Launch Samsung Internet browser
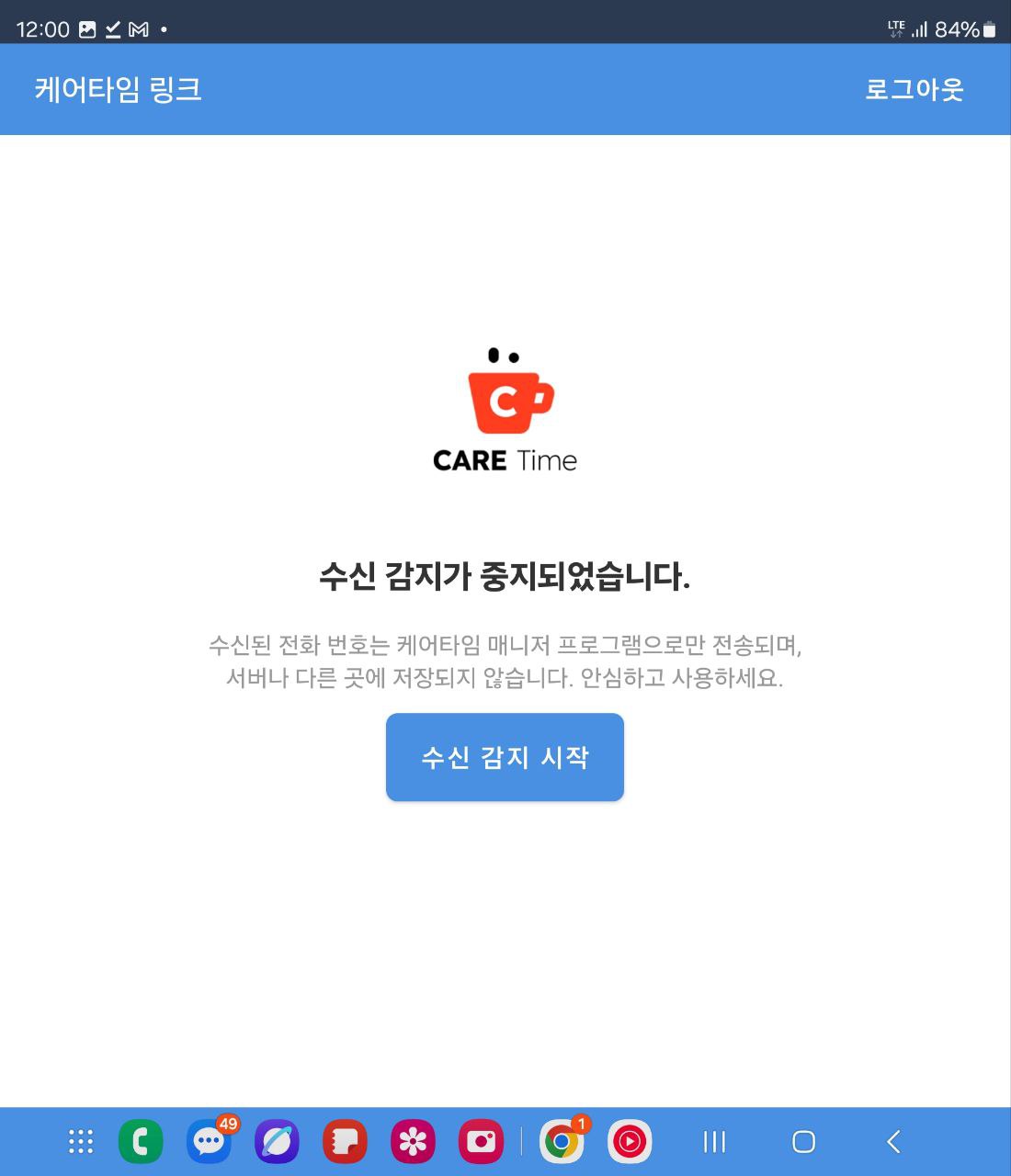 277,1143
